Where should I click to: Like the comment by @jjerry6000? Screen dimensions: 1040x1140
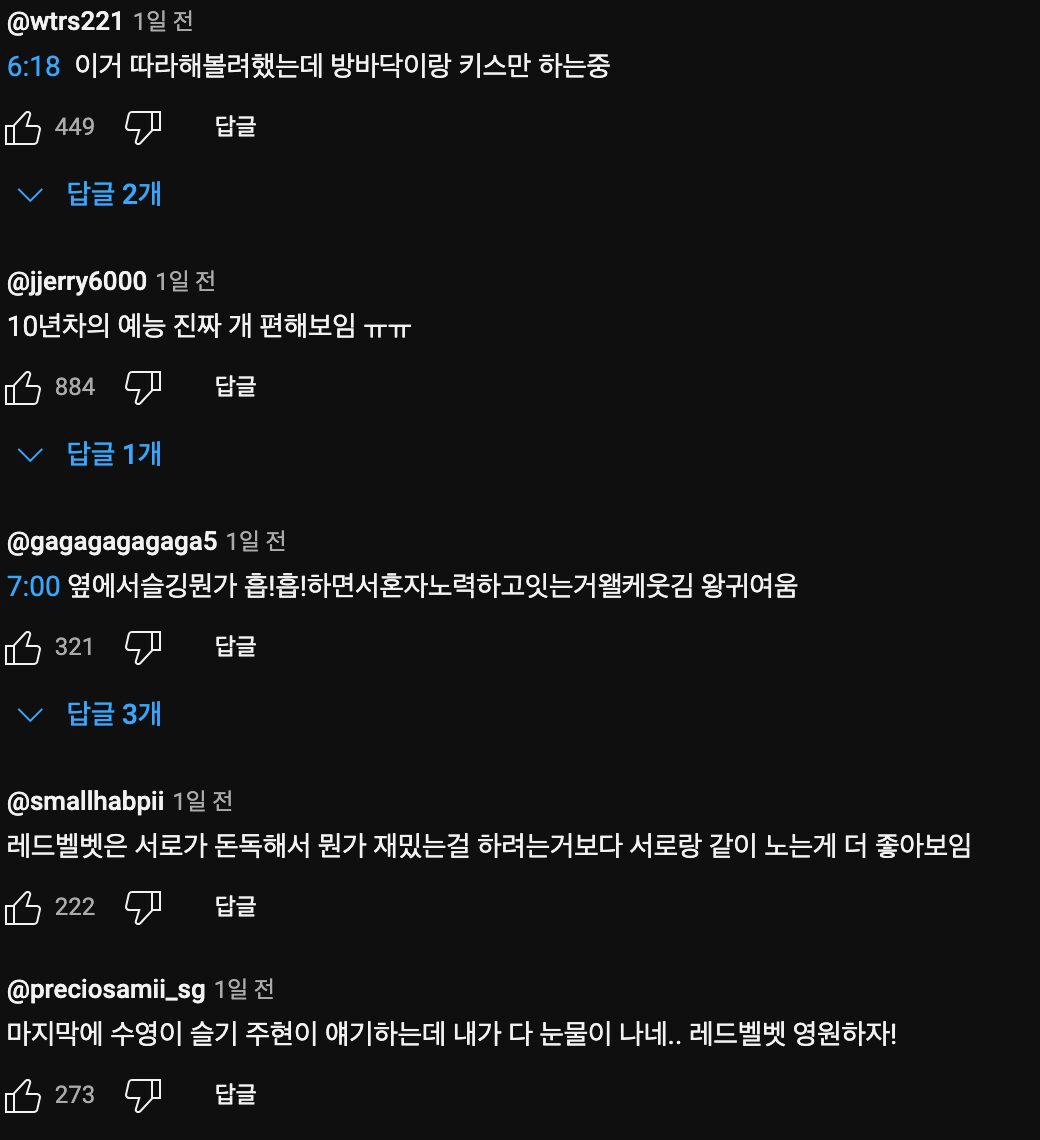point(23,387)
